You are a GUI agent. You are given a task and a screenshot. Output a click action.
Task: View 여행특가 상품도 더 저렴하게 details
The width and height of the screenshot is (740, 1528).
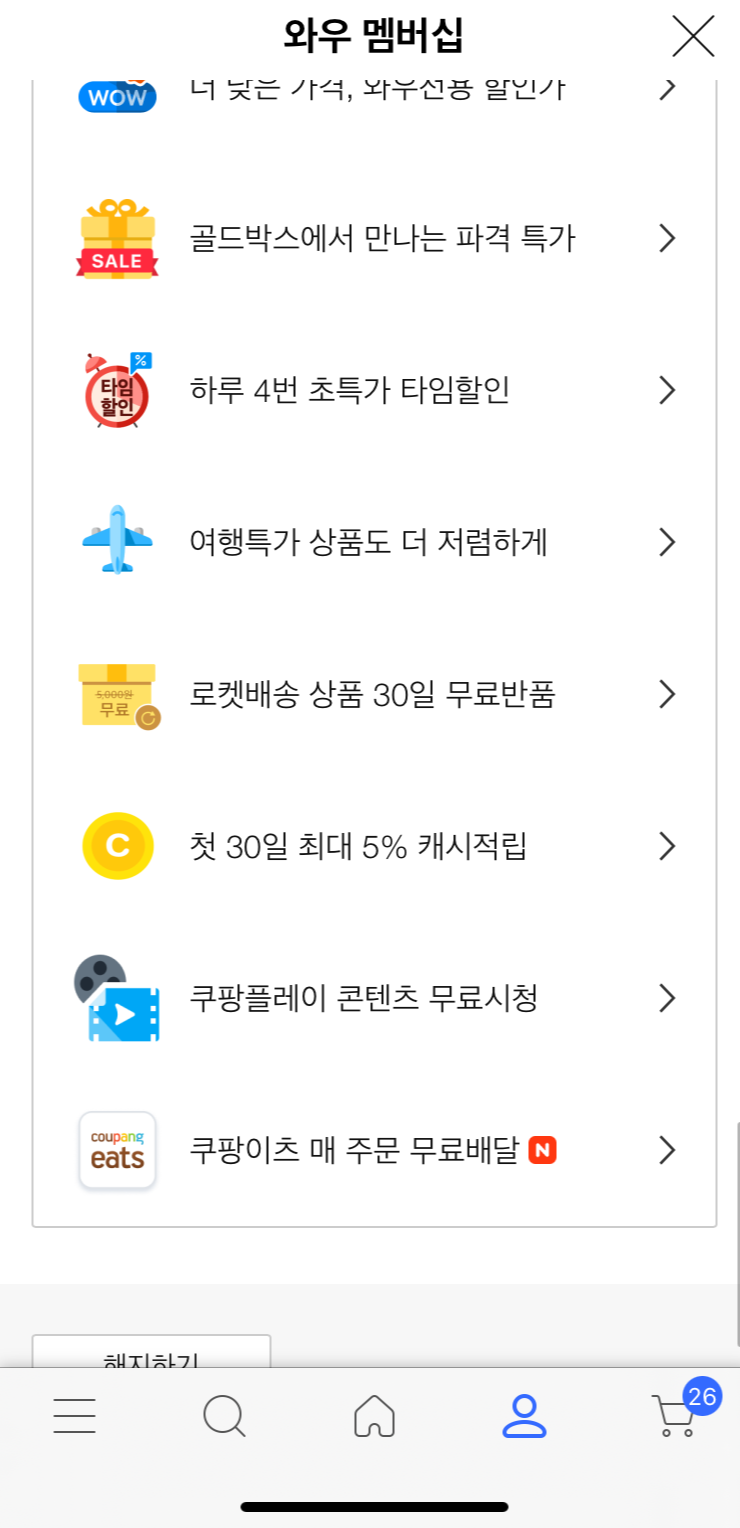(375, 542)
